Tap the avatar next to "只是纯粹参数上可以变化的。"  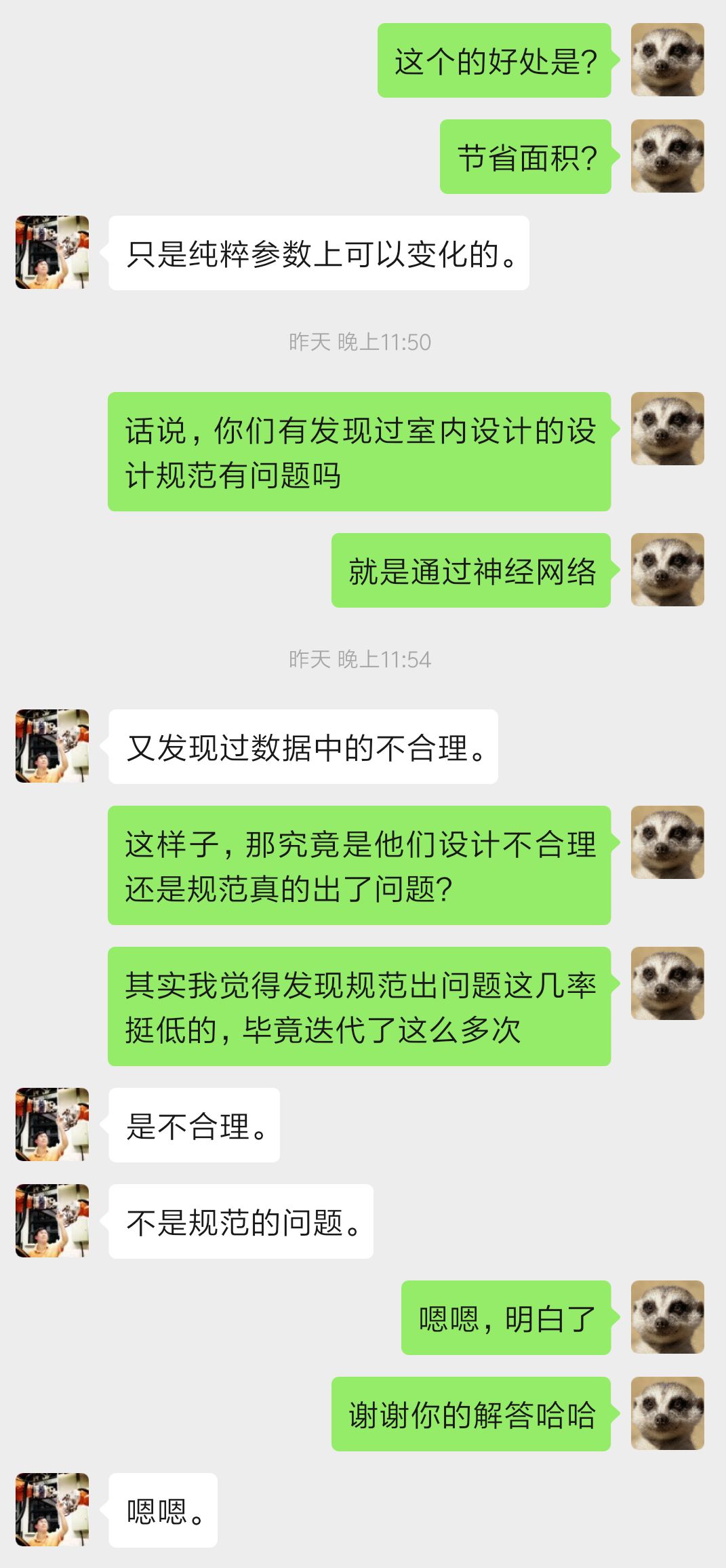52,252
